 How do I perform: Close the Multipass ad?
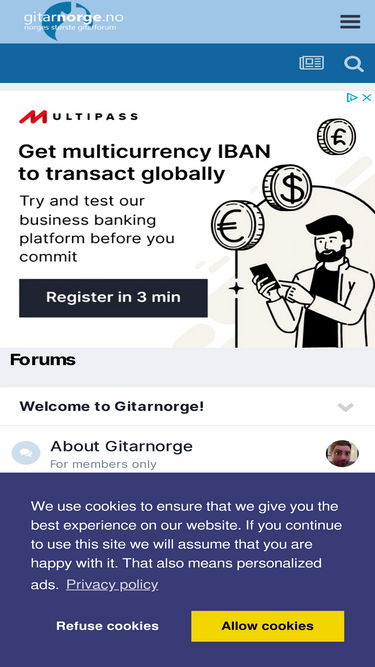pos(367,97)
